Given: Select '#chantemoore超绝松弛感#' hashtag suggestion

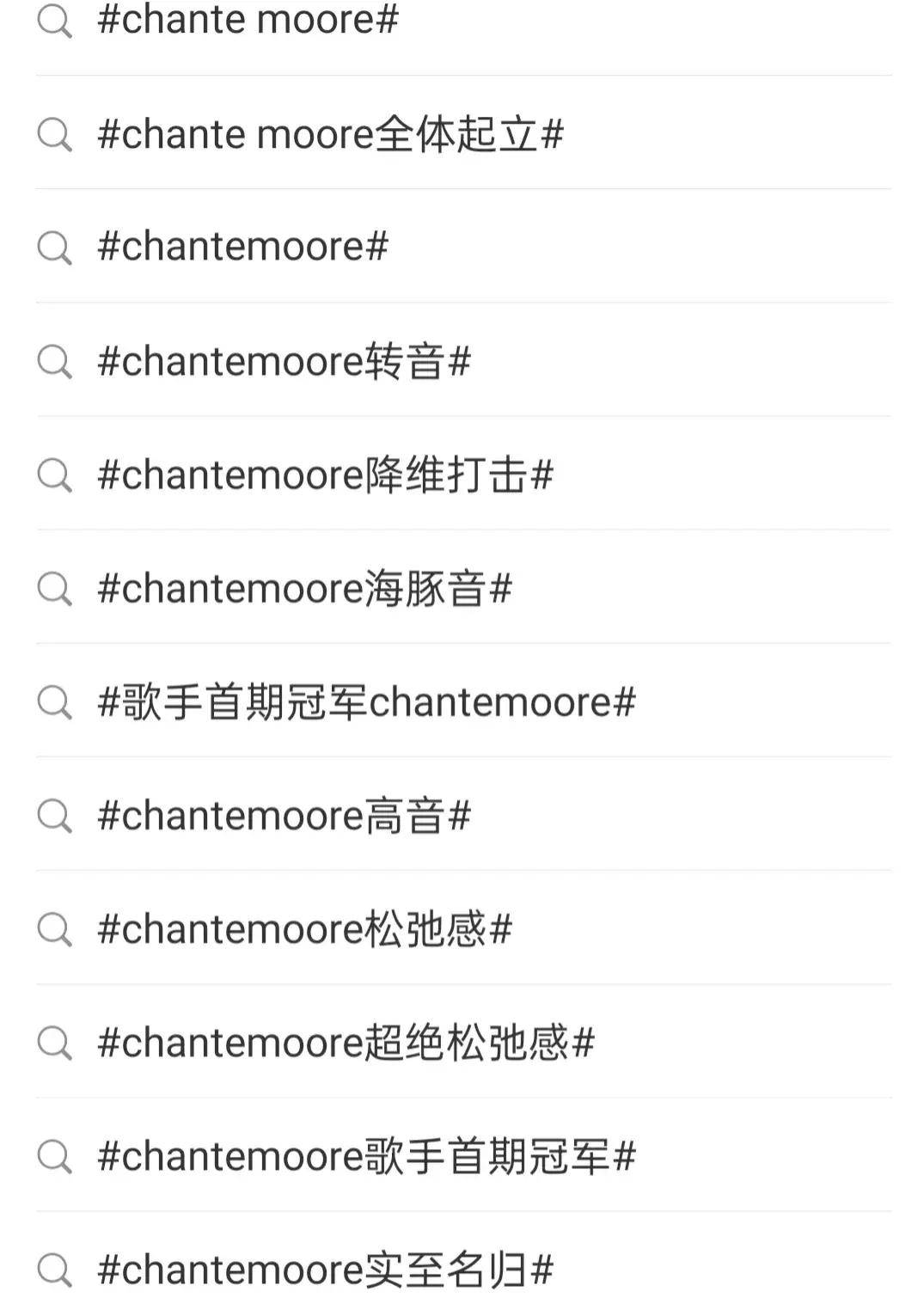Looking at the screenshot, I should pyautogui.click(x=346, y=1043).
